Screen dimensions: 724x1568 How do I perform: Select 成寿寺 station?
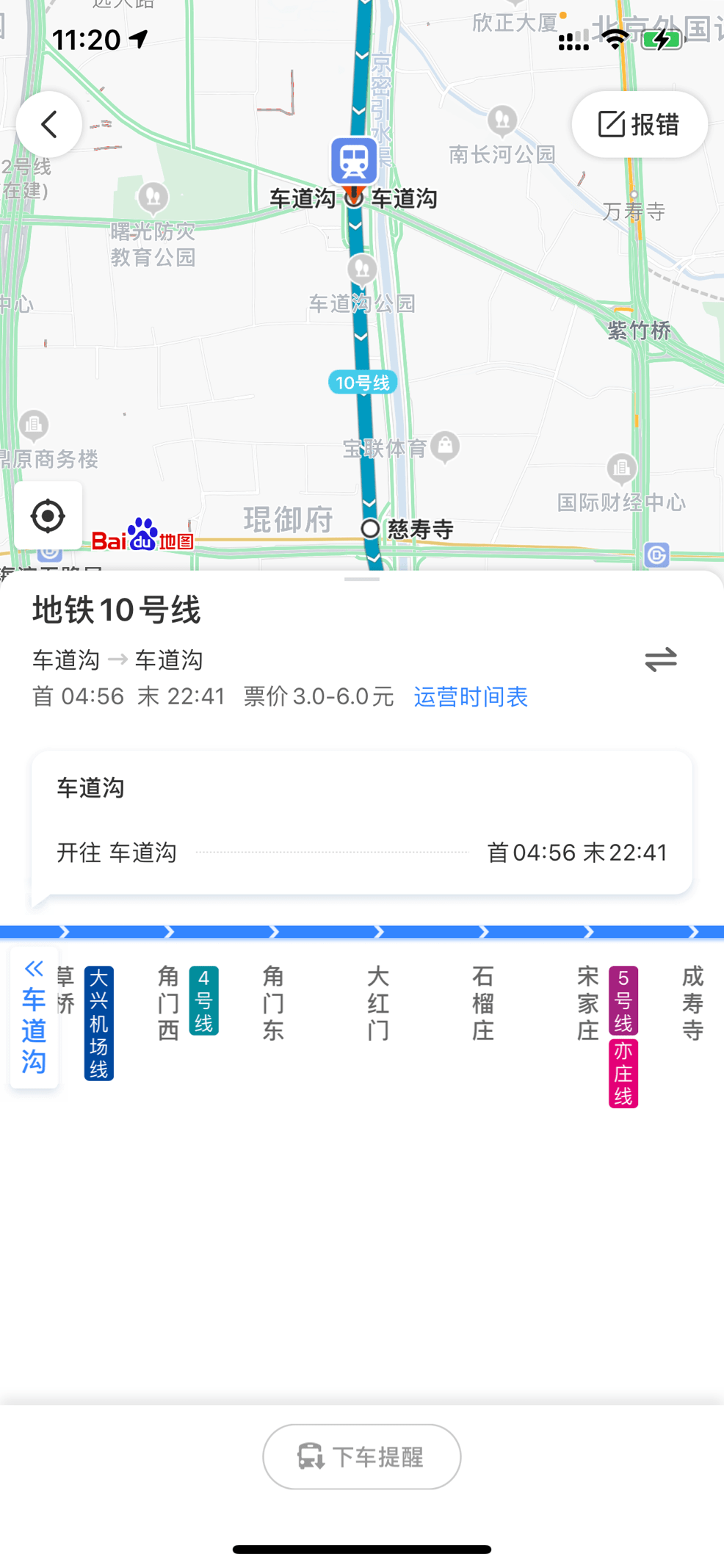pyautogui.click(x=693, y=1002)
